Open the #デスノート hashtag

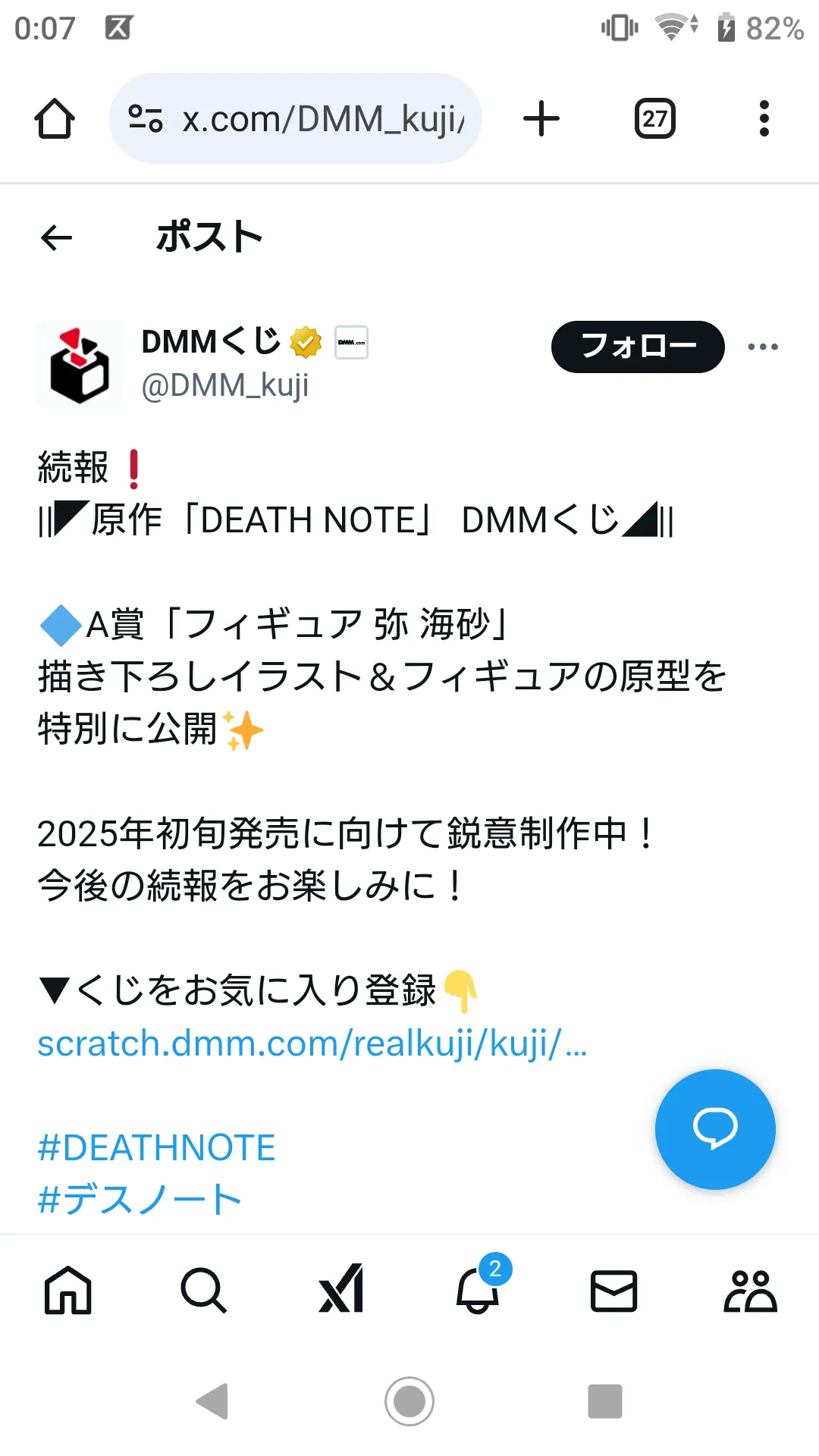[x=140, y=1200]
